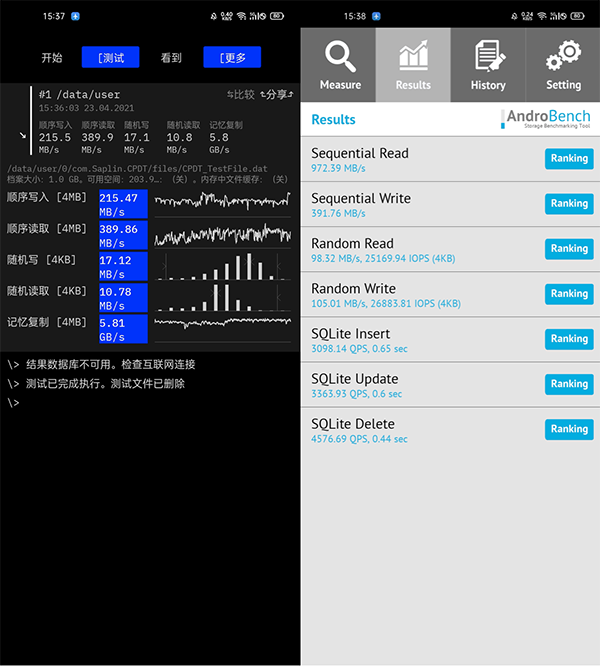Viewport: 600px width, 666px height.
Task: Tap the 看到 view option
Action: point(171,58)
